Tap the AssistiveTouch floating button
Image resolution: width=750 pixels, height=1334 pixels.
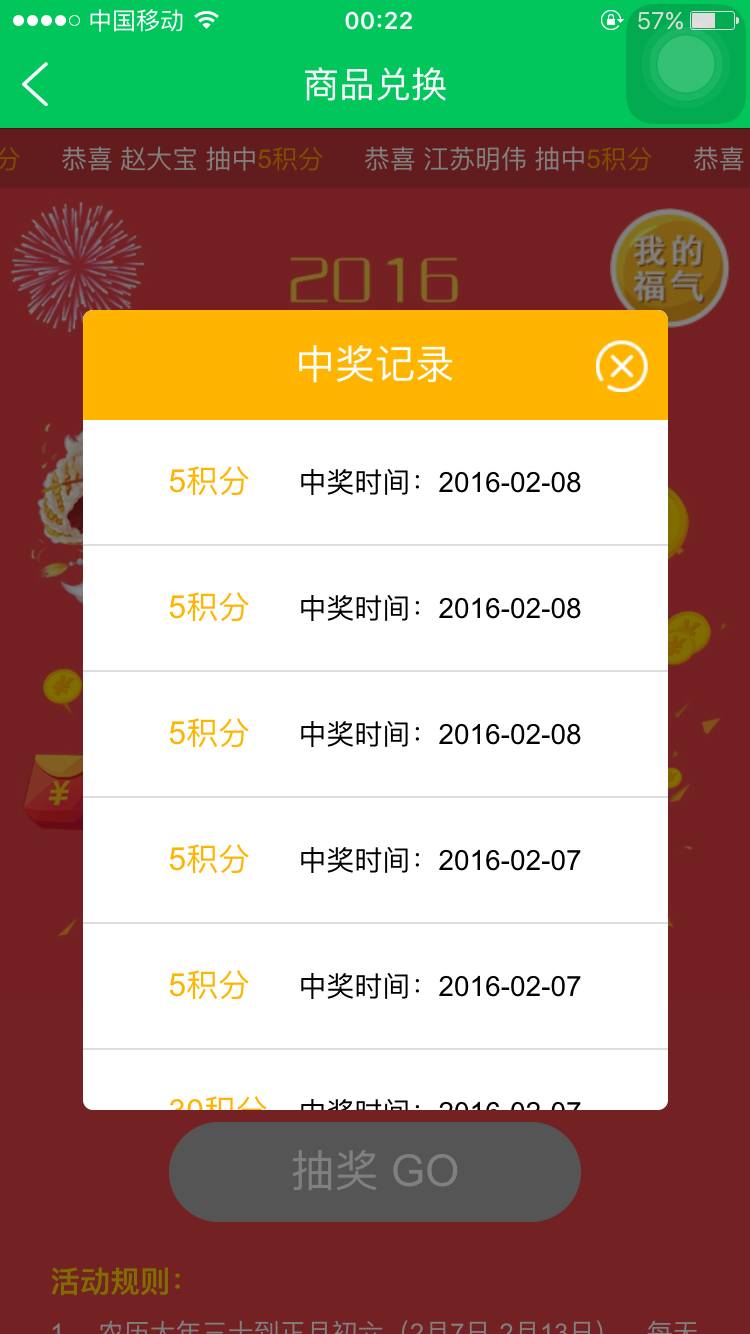click(686, 65)
